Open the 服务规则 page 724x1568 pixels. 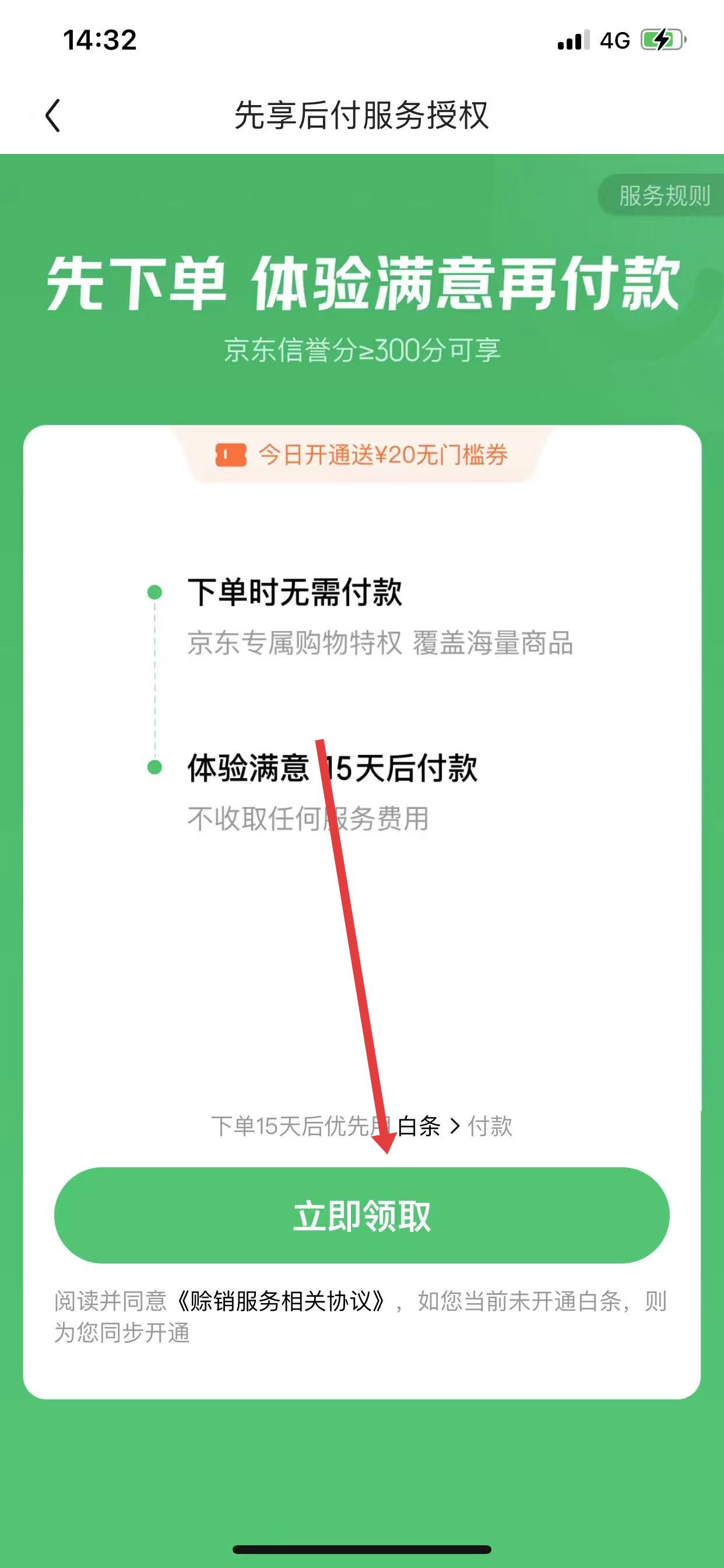pyautogui.click(x=663, y=196)
